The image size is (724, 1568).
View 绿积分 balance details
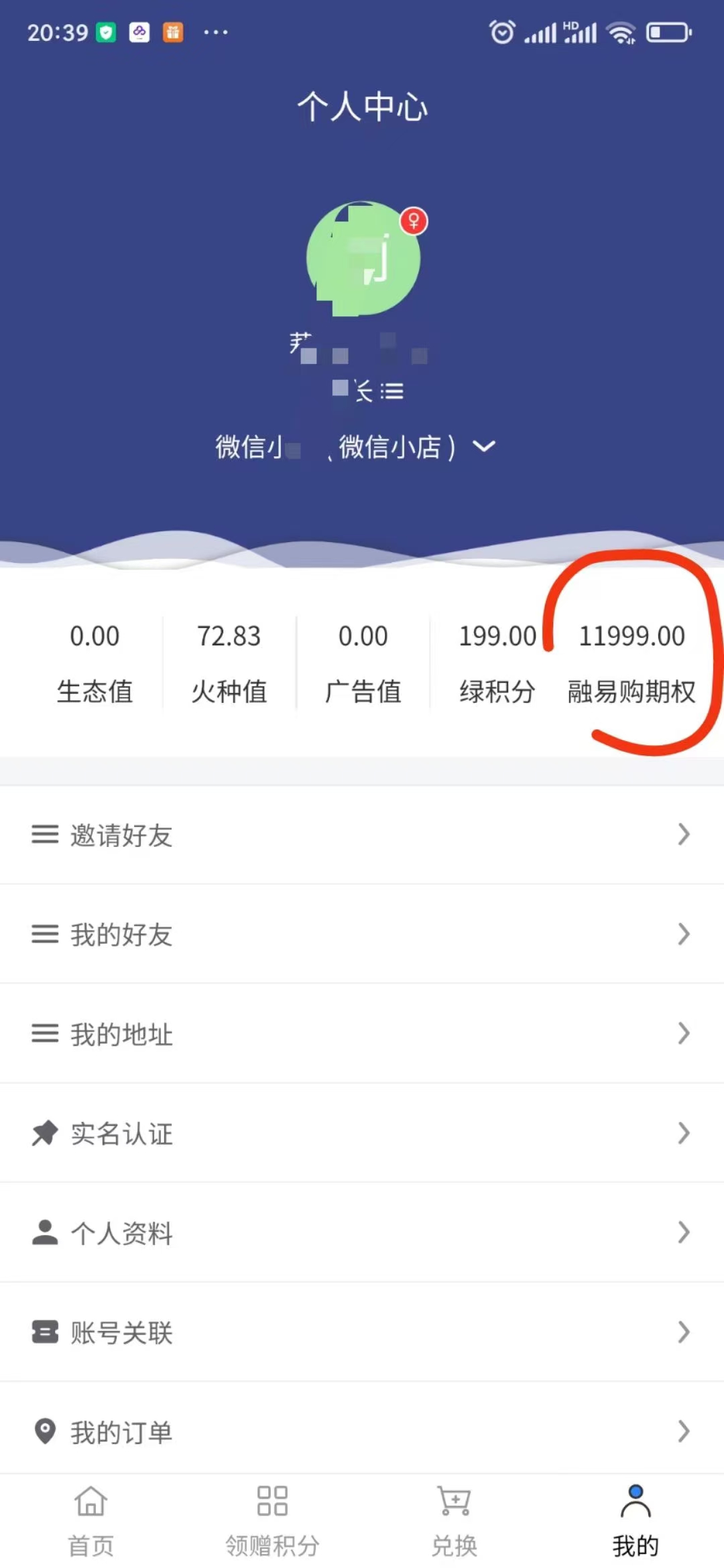tap(497, 663)
